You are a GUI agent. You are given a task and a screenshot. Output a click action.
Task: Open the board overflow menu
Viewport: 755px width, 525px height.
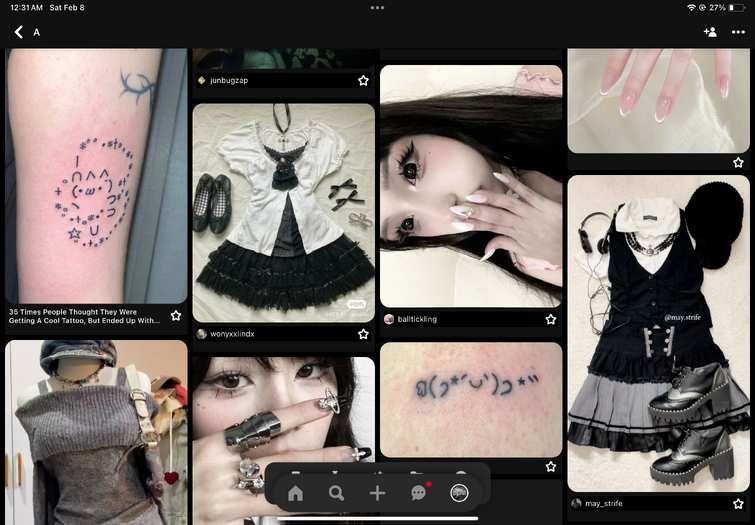[738, 32]
